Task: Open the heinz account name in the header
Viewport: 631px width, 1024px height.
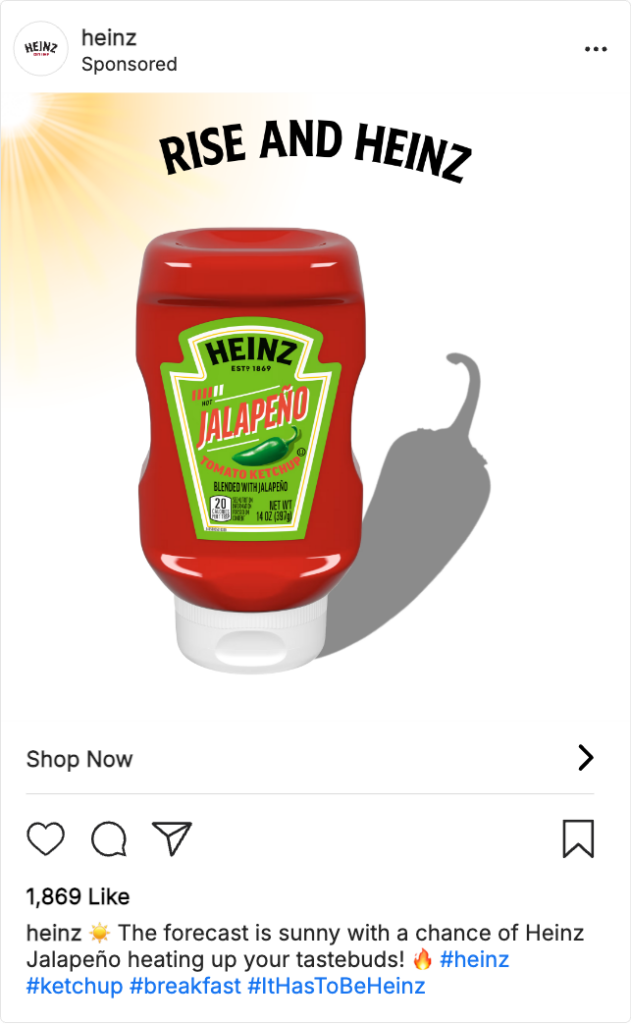Action: click(x=109, y=38)
